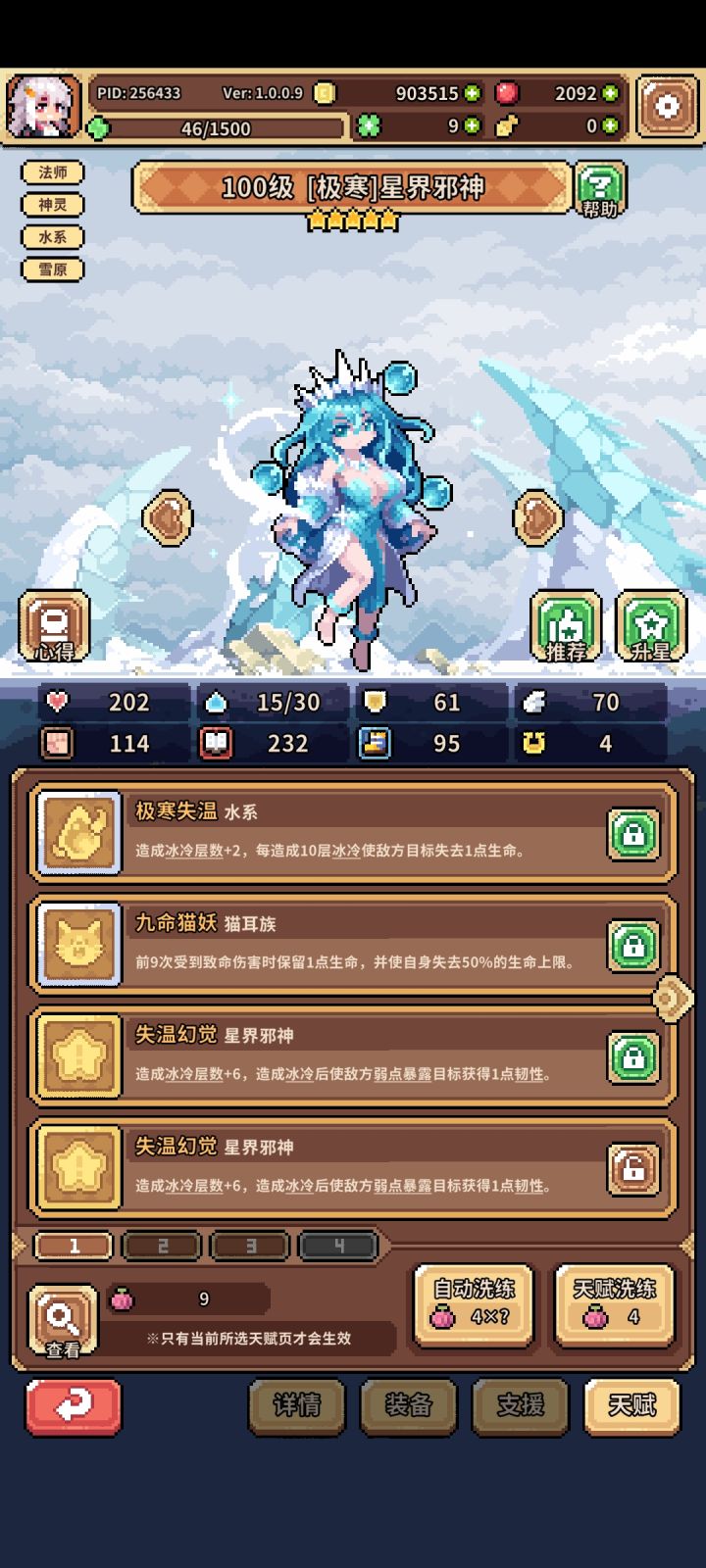The image size is (706, 1568).
Task: Click the red return arrow at bottom-left
Action: tap(73, 1406)
